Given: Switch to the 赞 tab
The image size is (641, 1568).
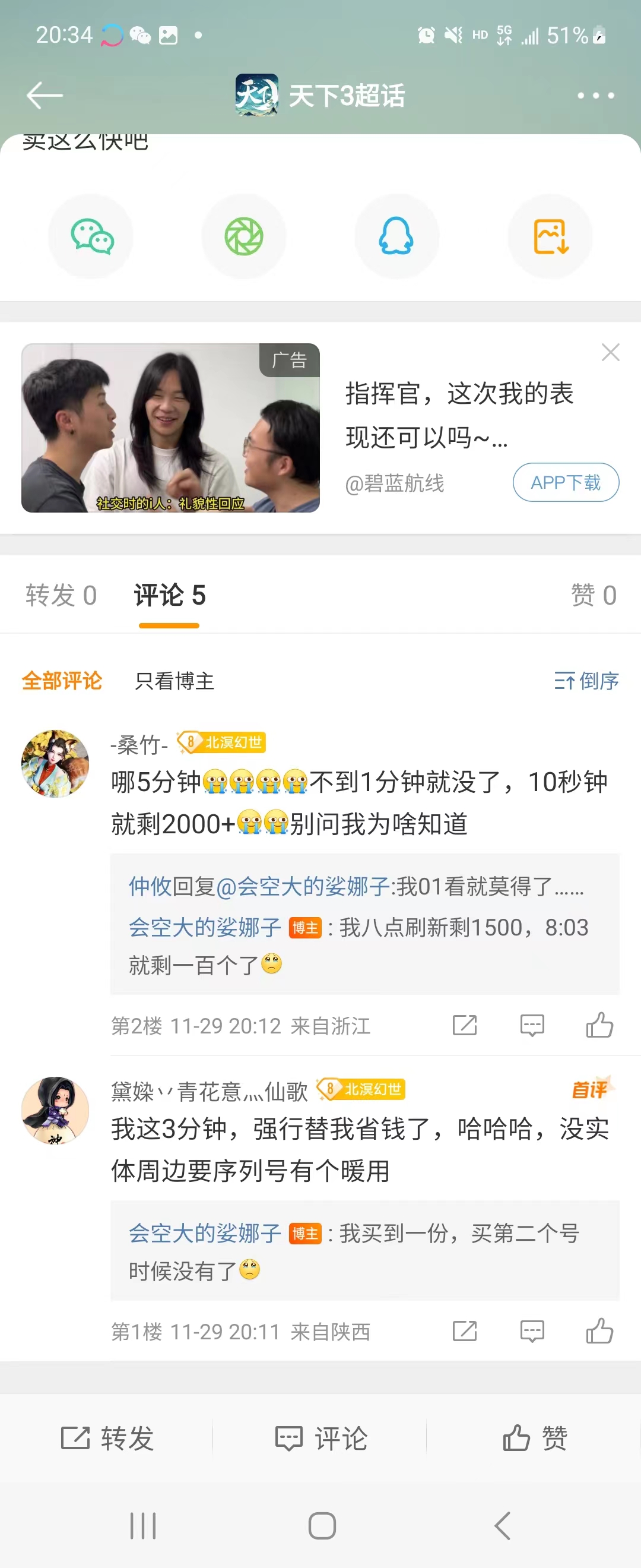Looking at the screenshot, I should [594, 595].
